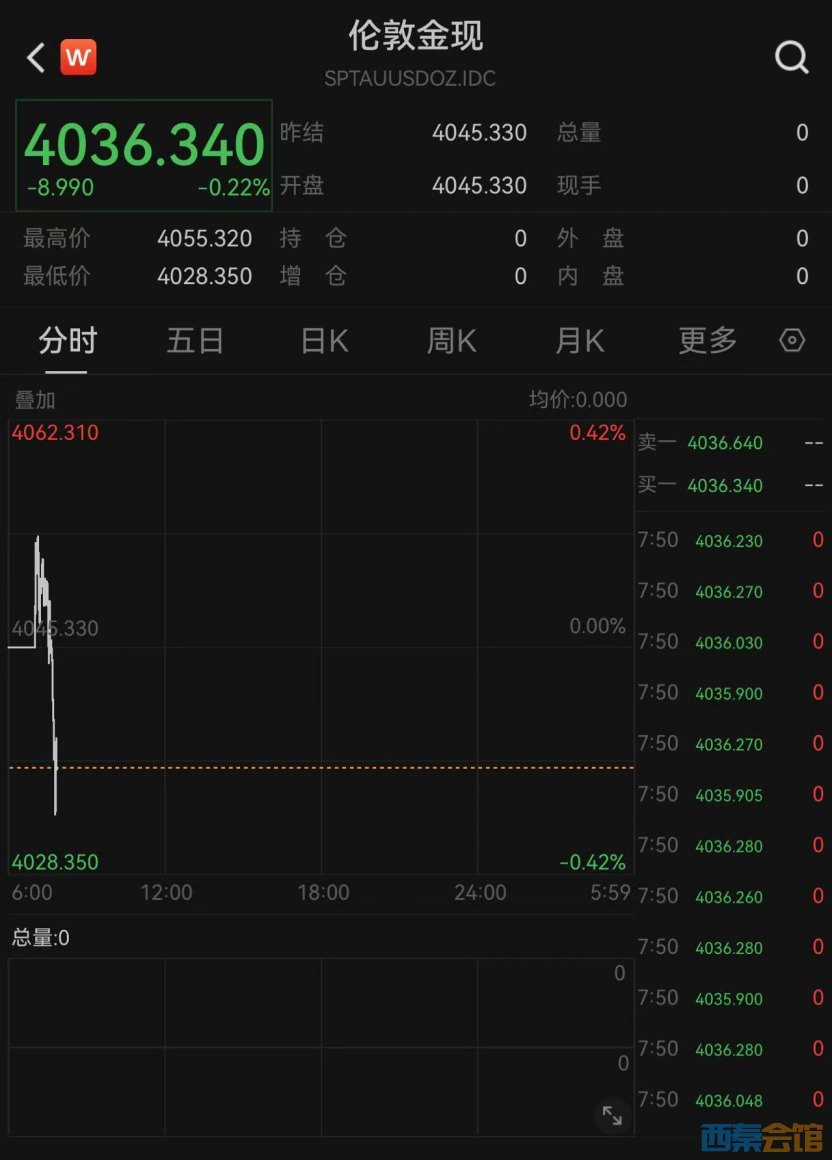This screenshot has width=832, height=1160.
Task: Go back using the top-left arrow
Action: (x=36, y=58)
